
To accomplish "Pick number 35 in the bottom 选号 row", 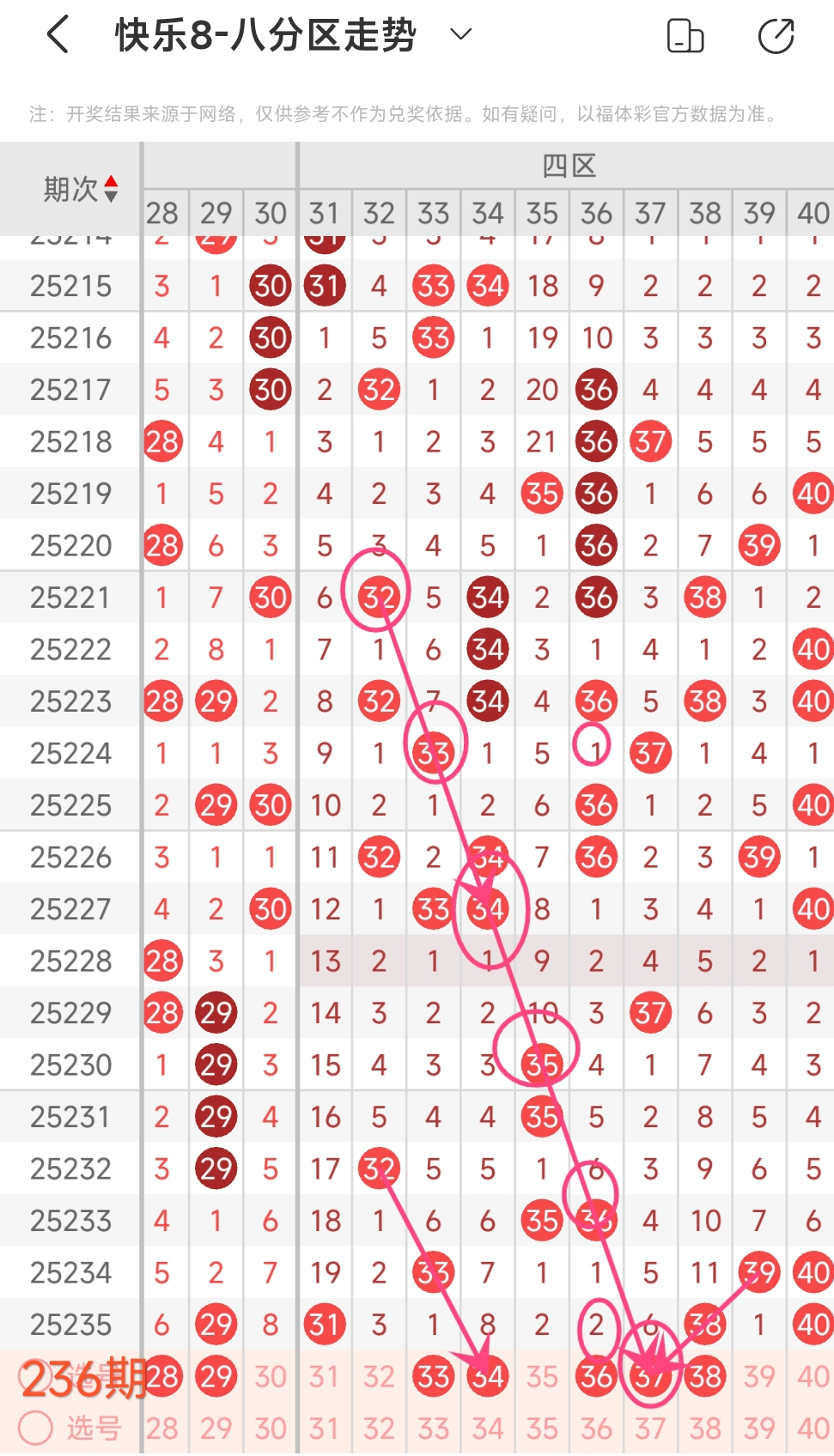I will [542, 1429].
